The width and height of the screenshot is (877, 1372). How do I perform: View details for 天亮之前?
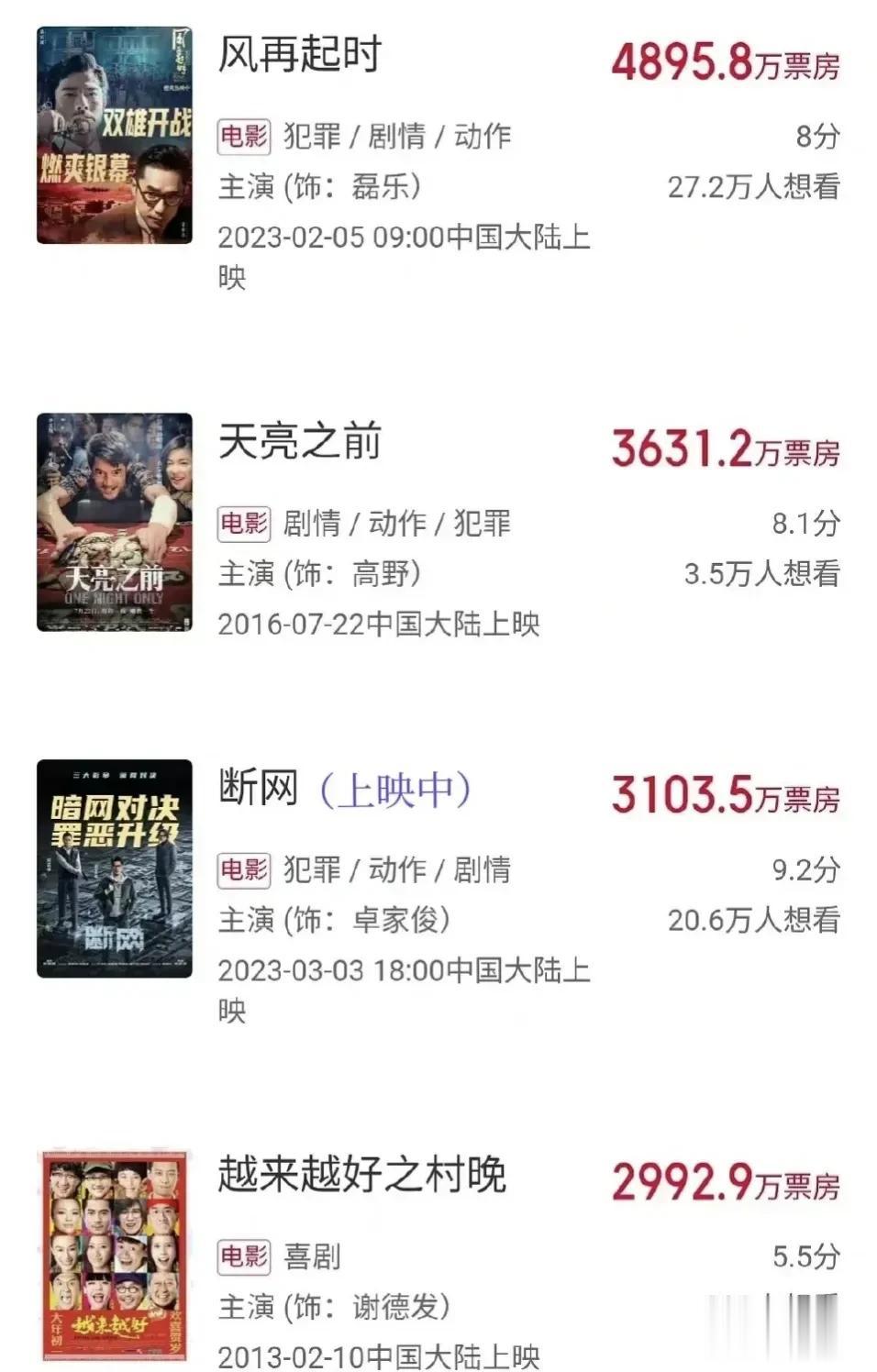coord(299,443)
